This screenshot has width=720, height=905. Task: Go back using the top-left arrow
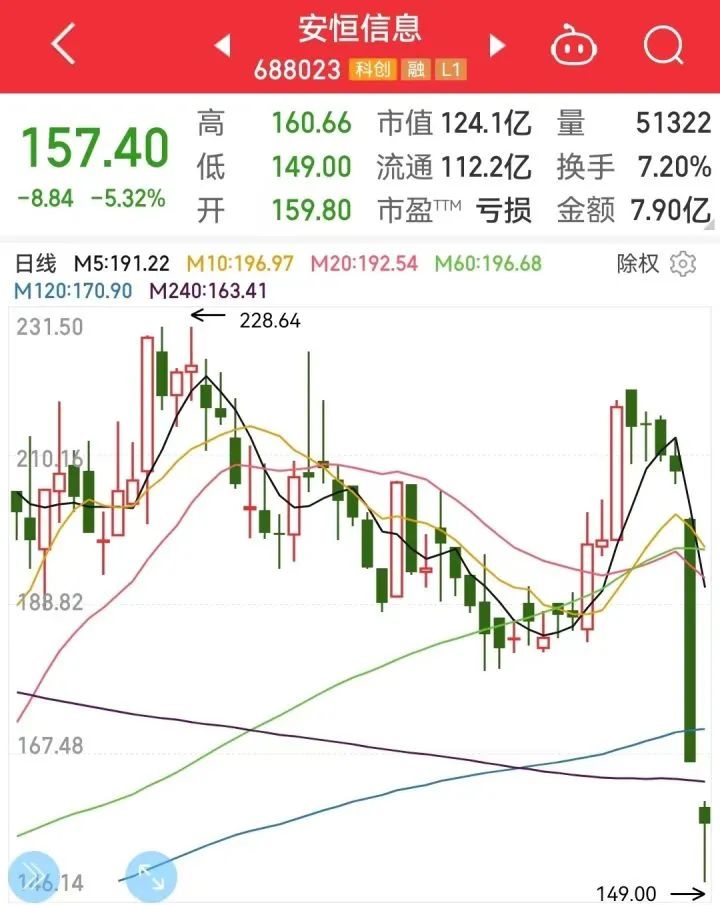coord(63,45)
